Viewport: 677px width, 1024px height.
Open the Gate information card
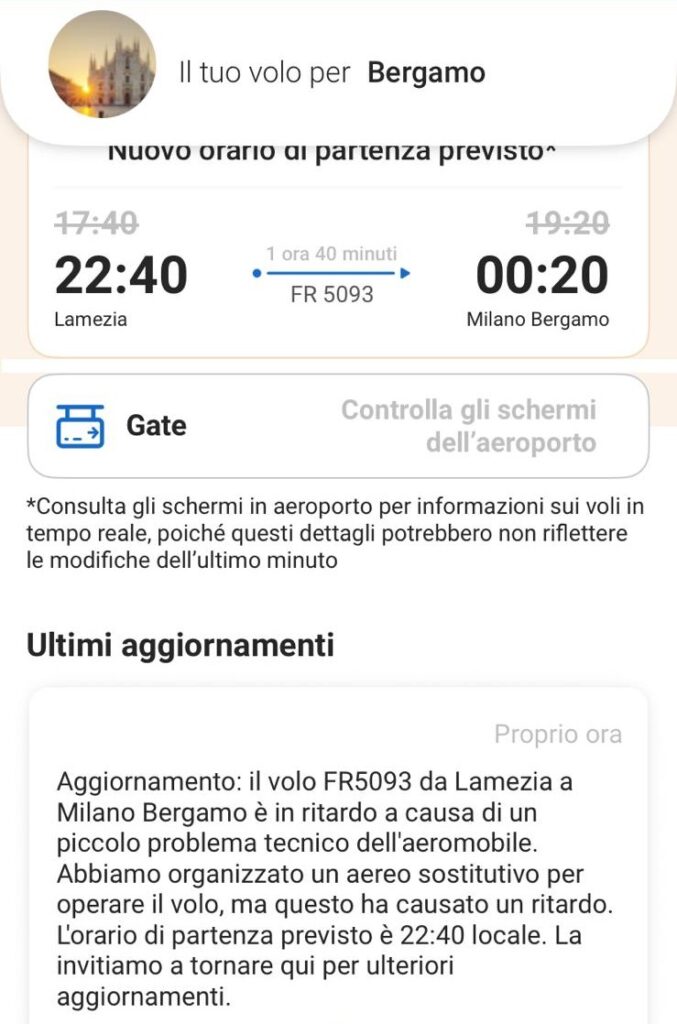pos(338,426)
